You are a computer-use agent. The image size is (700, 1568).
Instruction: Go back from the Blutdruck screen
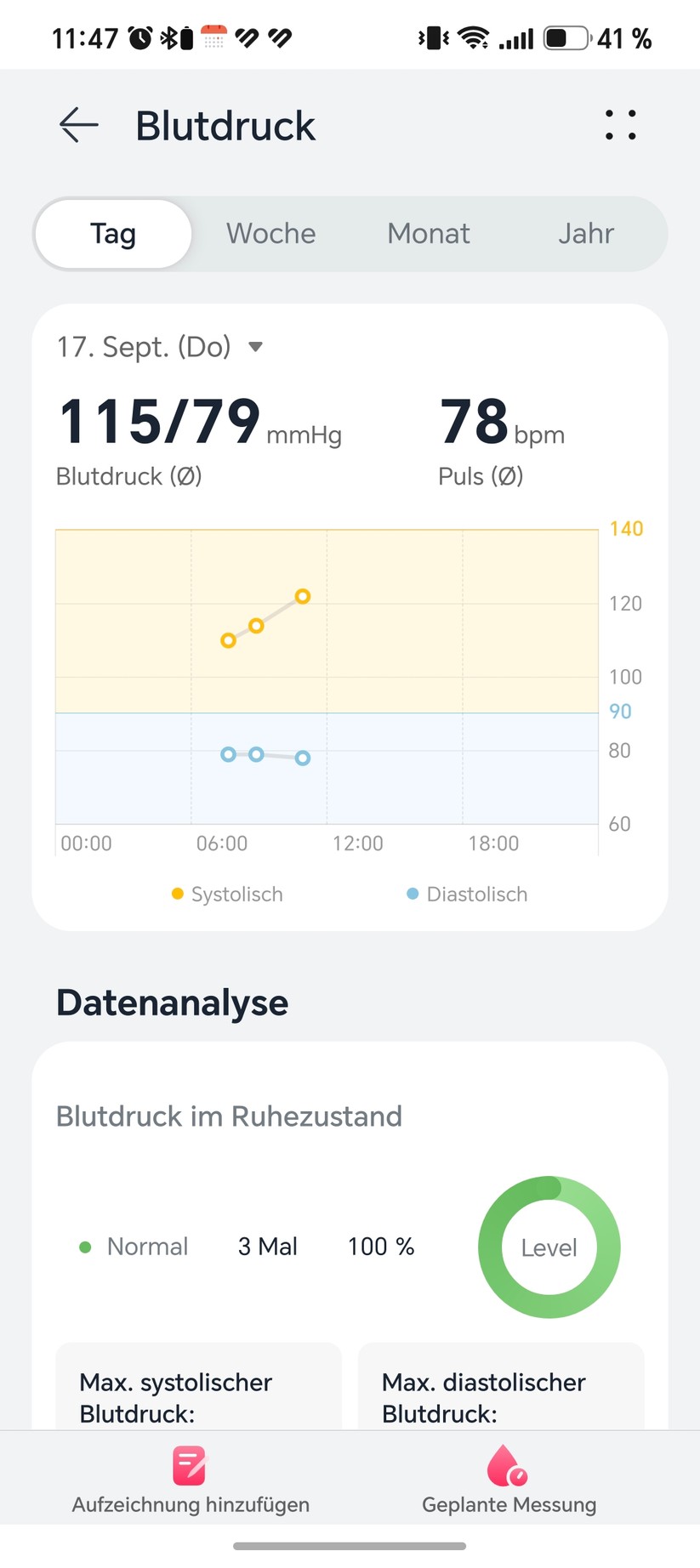(79, 125)
